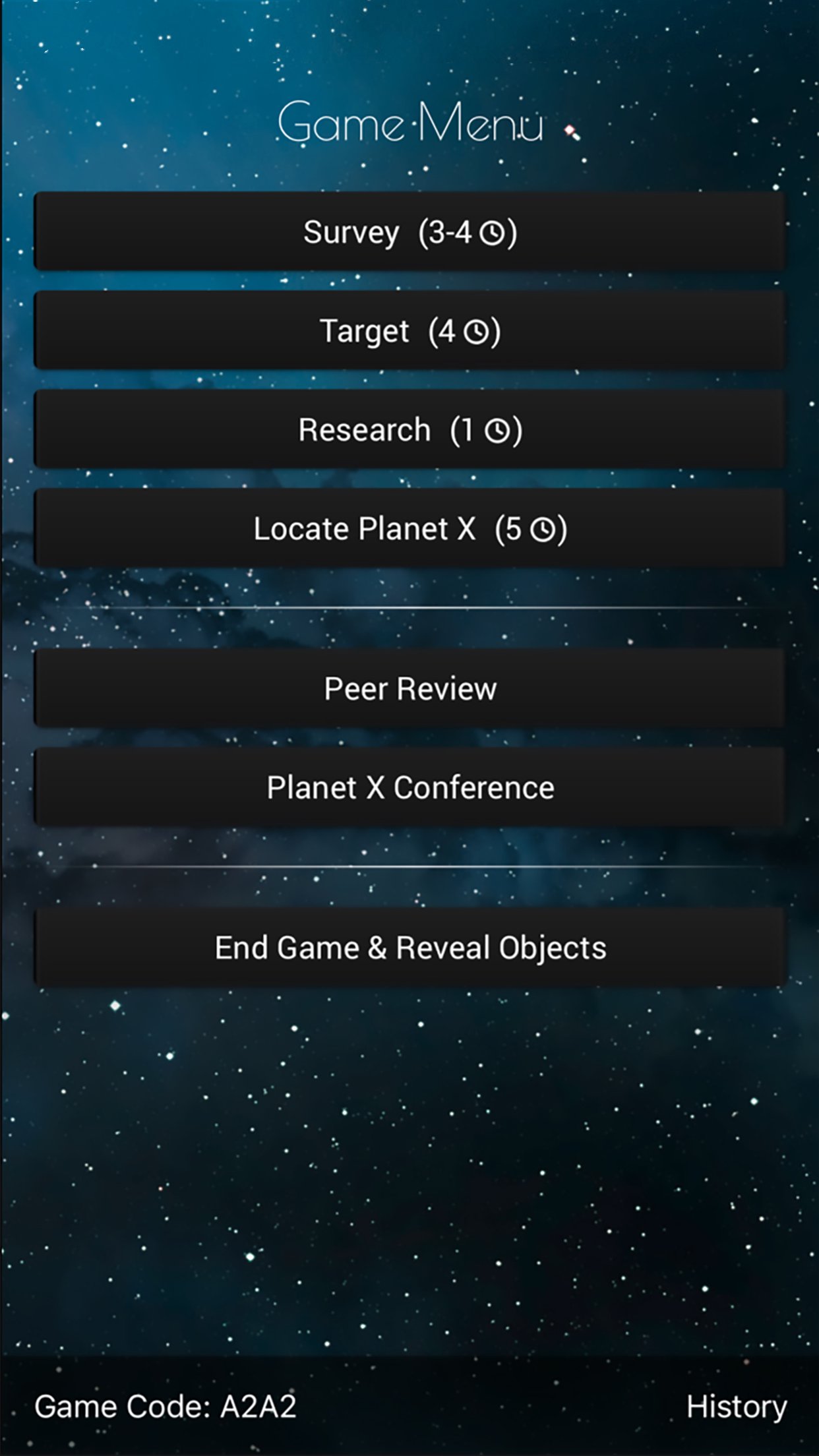
Task: Click the clock icon beside Research
Action: point(499,429)
